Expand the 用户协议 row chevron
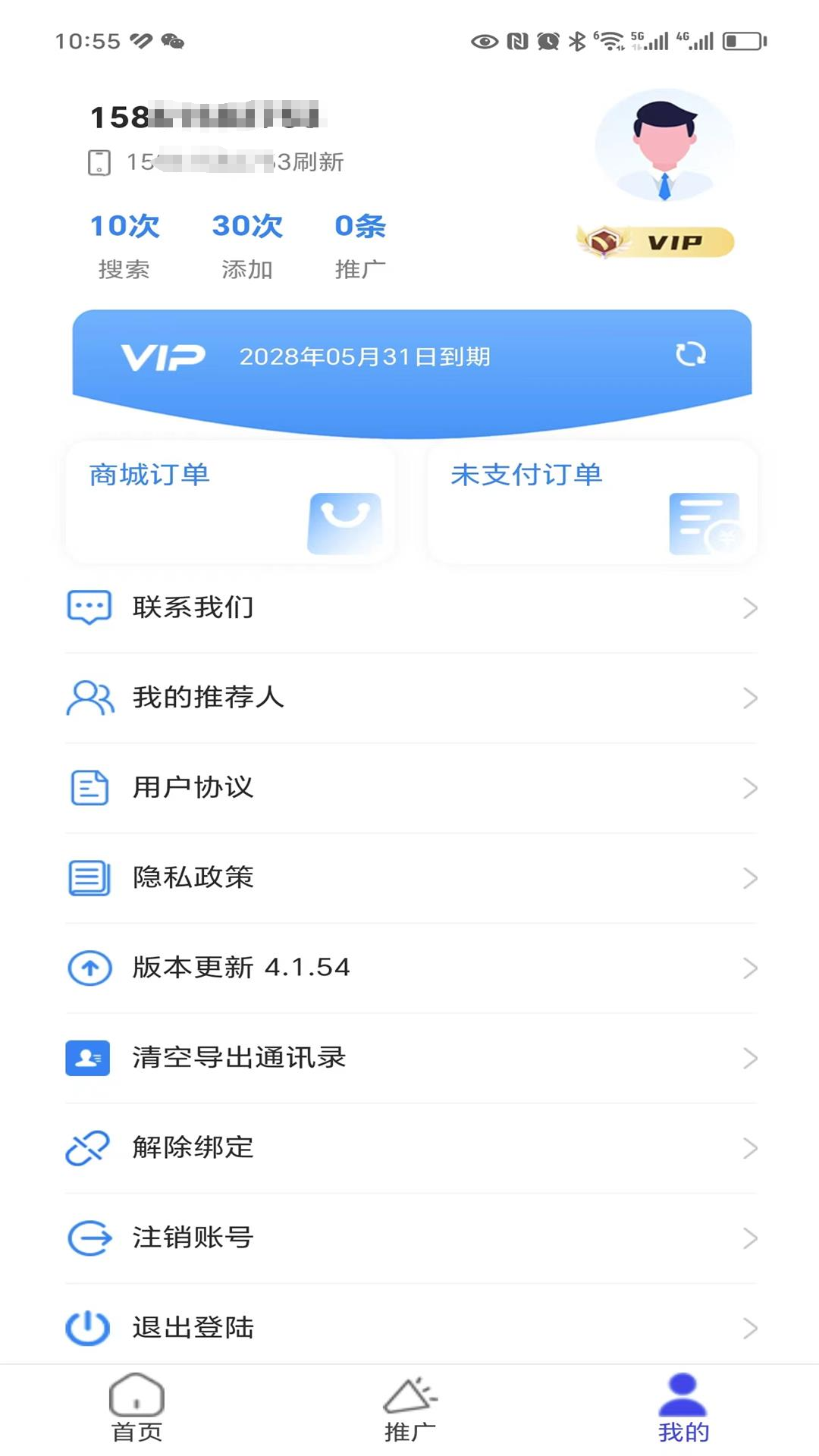Screen dimensions: 819x1456 coord(750,787)
